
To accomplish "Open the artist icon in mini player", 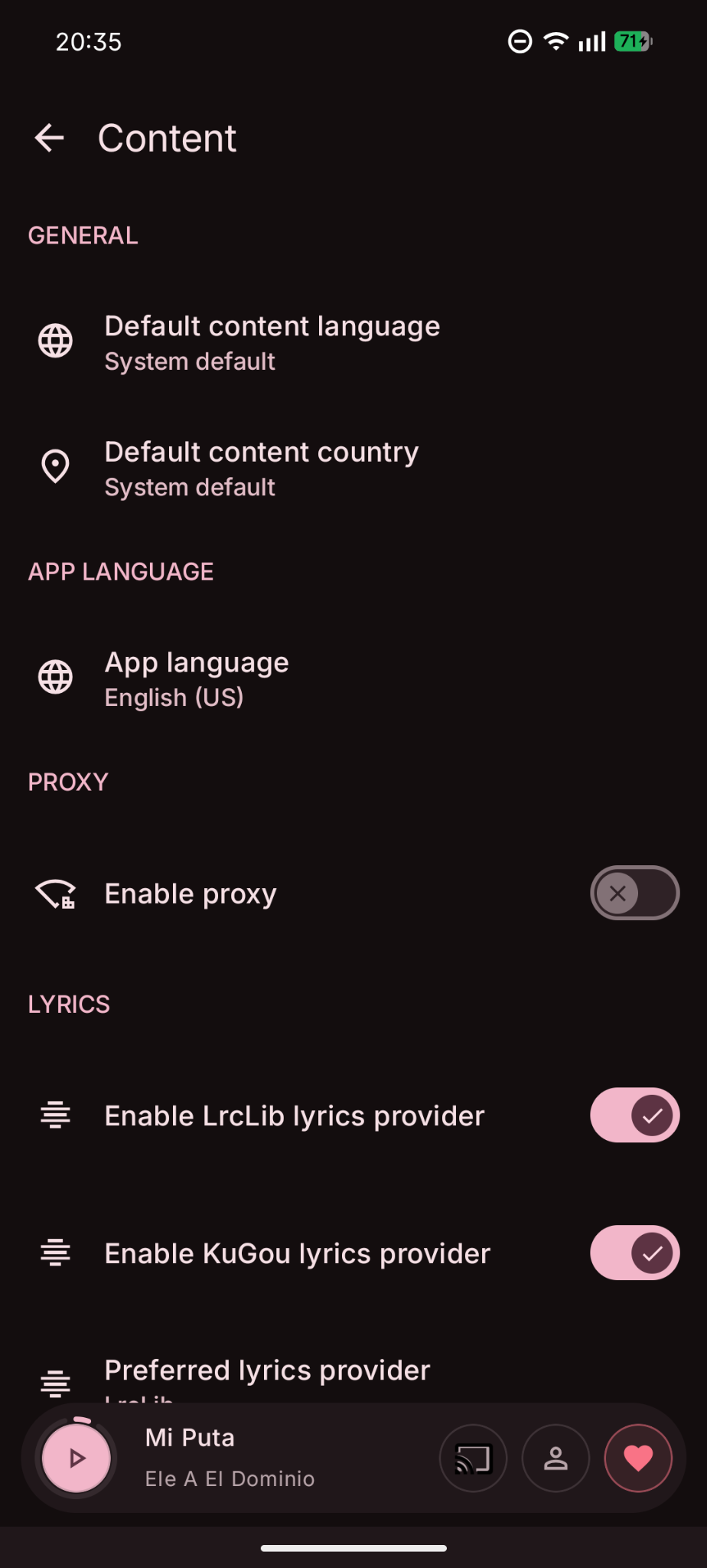I will click(x=555, y=1459).
